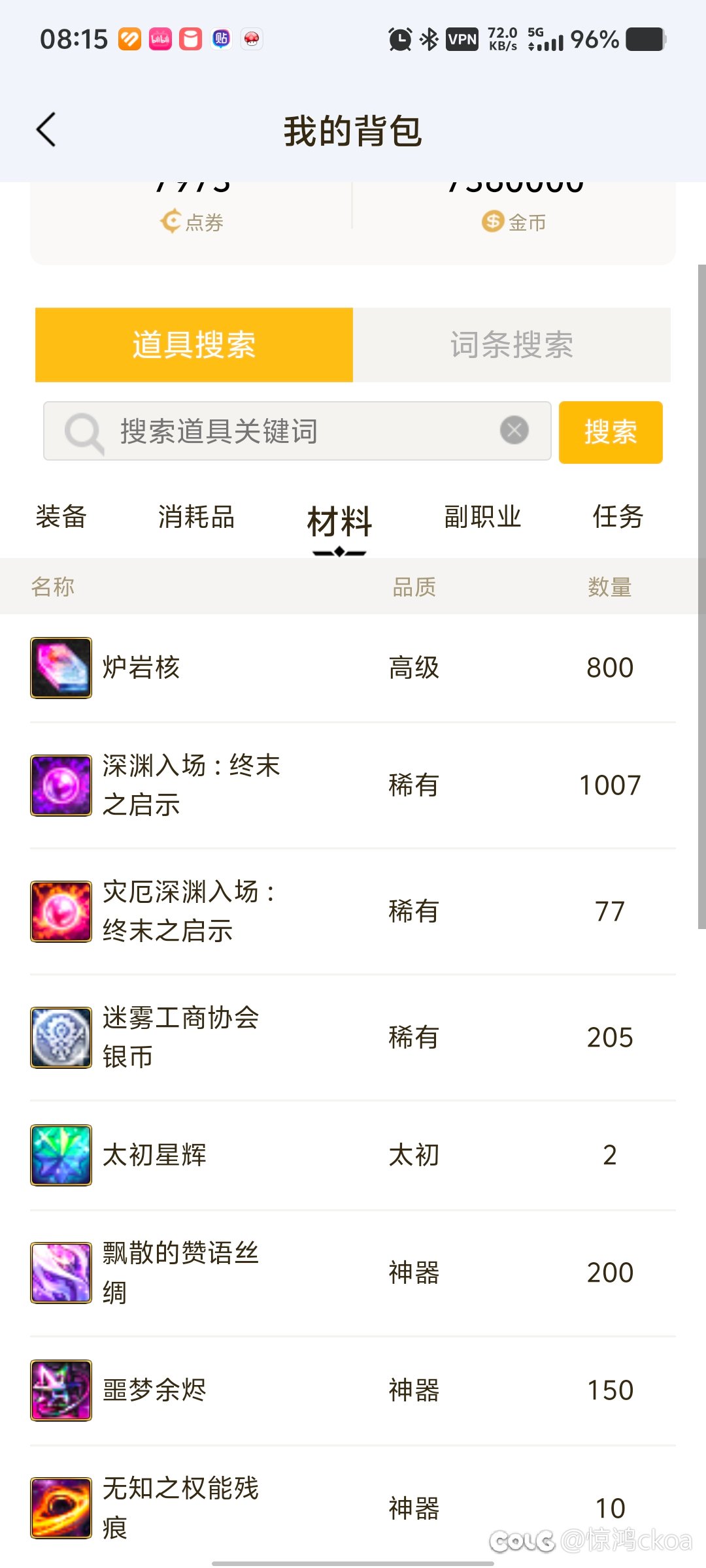Tap the yellow 搜索 button
Viewport: 706px width, 1568px height.
tap(611, 433)
